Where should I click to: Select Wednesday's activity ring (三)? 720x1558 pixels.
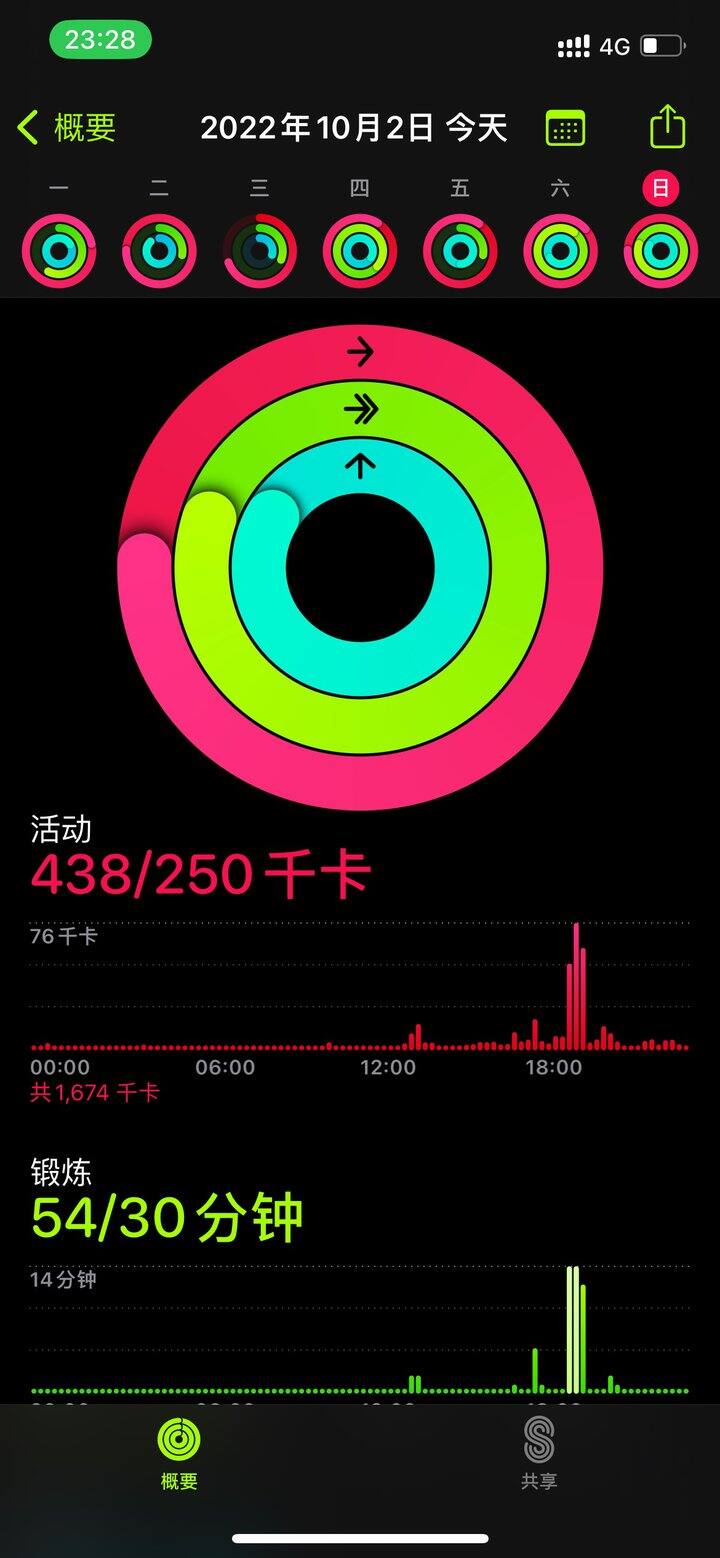(259, 250)
